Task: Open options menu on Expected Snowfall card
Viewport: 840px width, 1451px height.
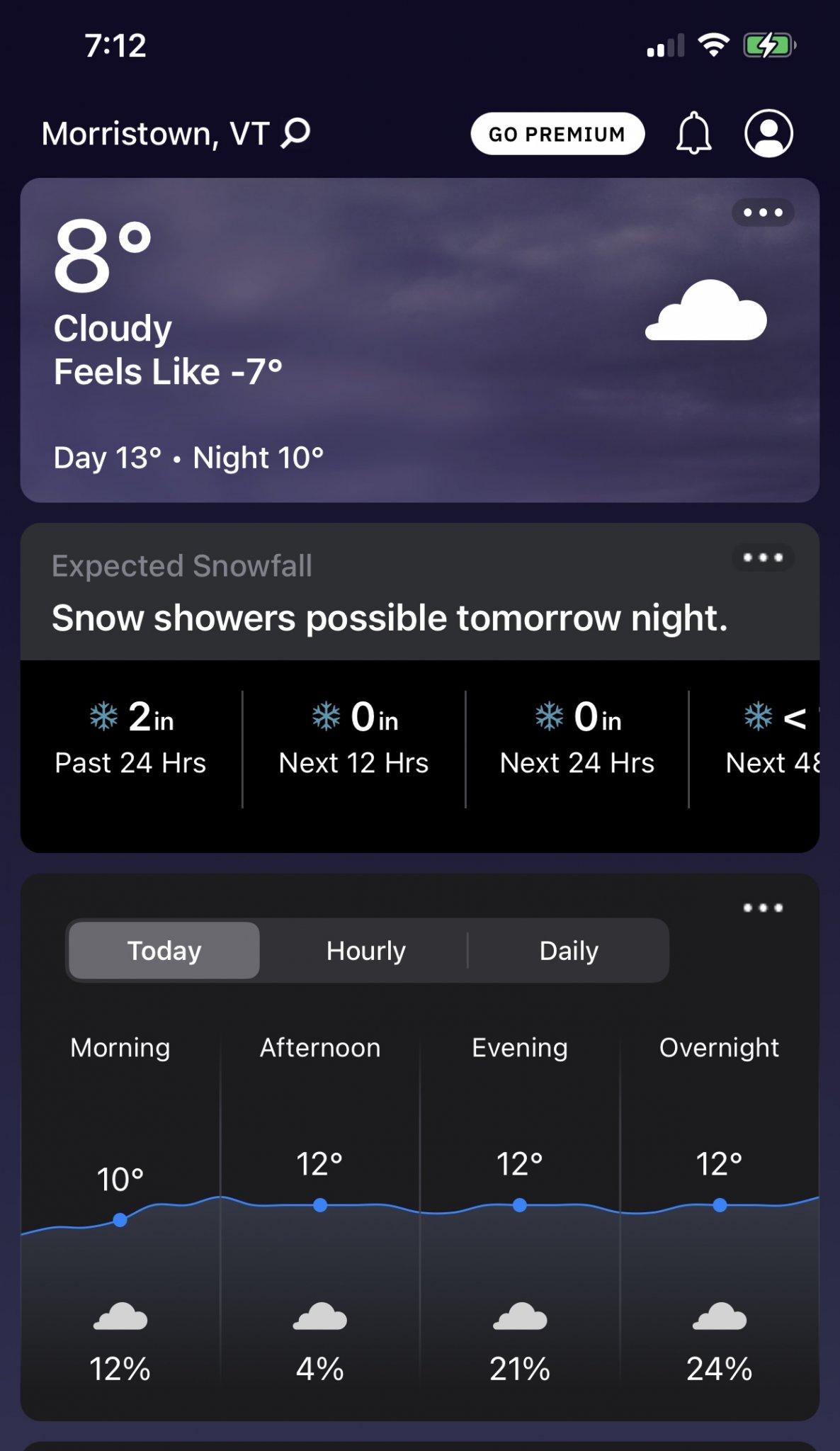Action: [762, 558]
